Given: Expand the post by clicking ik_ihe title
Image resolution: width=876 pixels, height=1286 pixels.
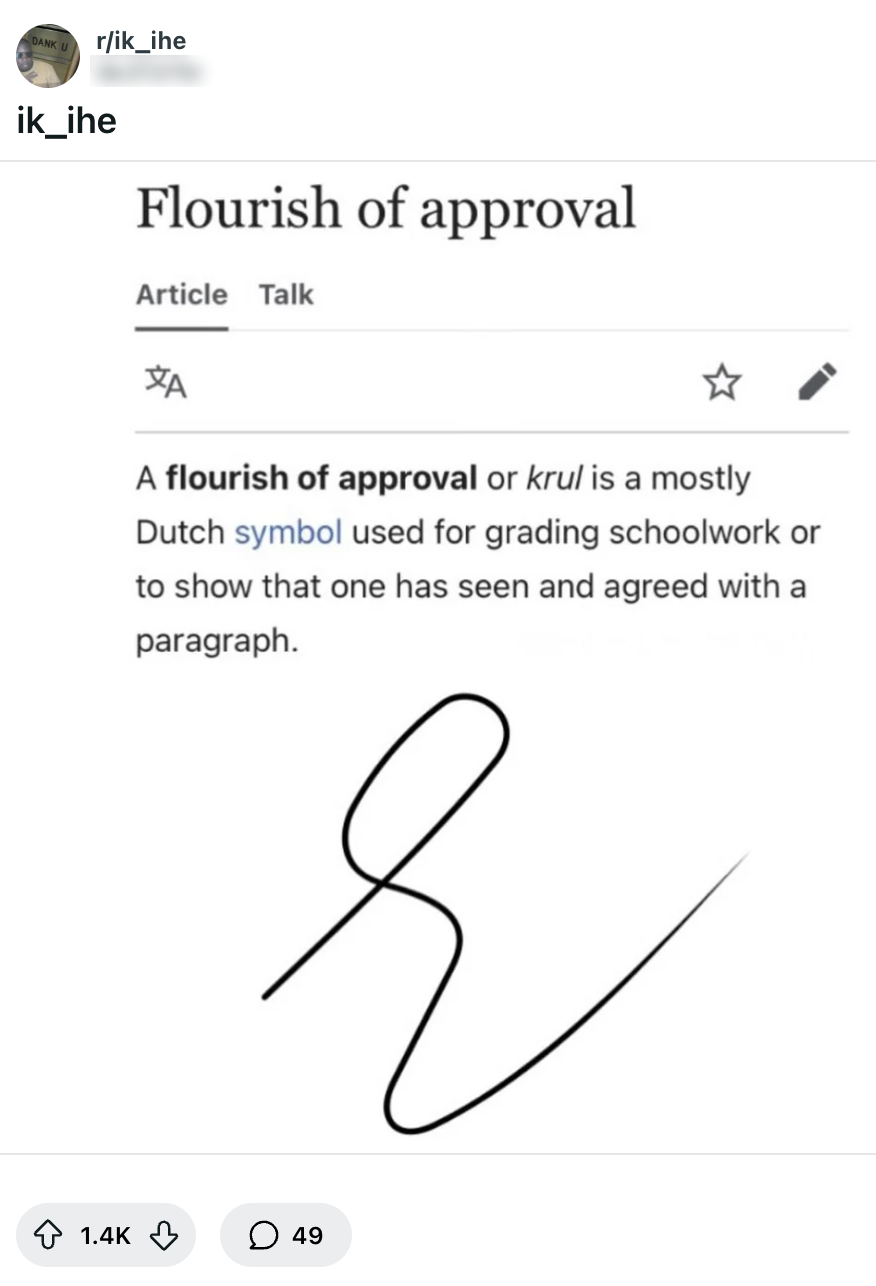Looking at the screenshot, I should (66, 121).
